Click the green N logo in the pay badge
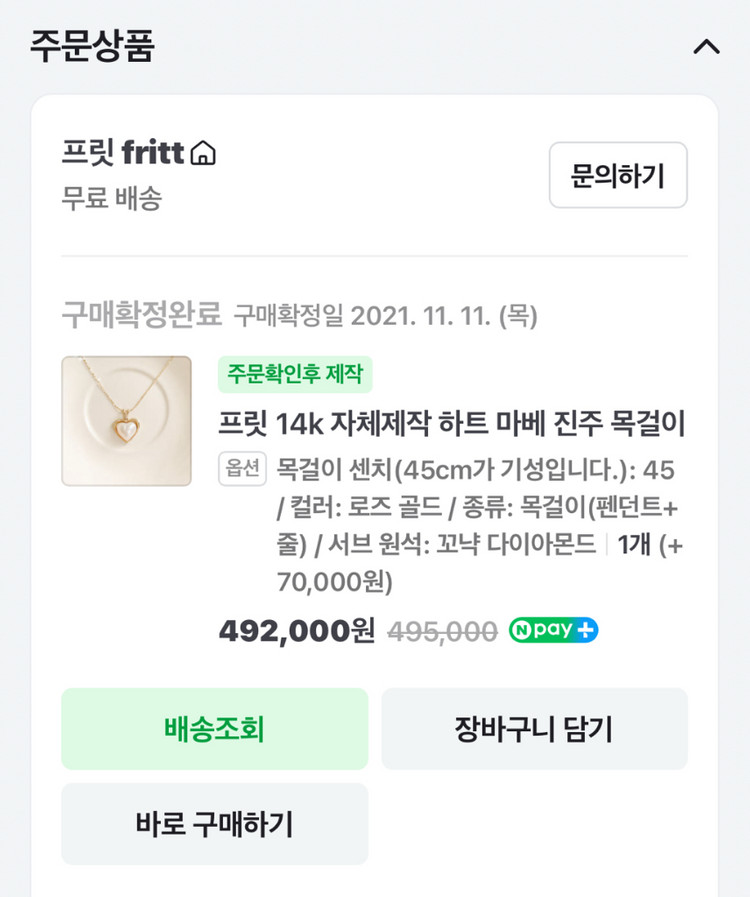Screen dimensions: 750x897 (x=524, y=629)
